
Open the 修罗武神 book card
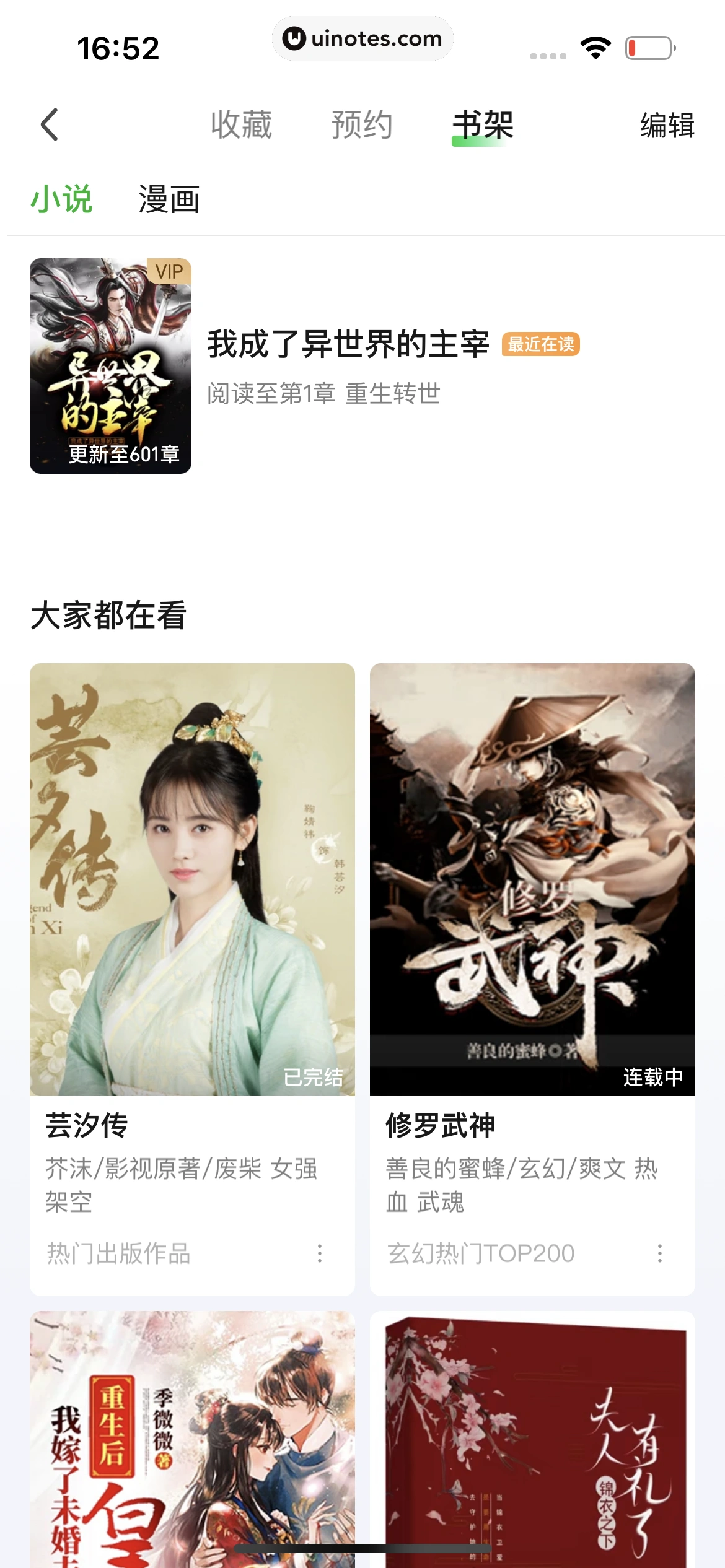532,879
